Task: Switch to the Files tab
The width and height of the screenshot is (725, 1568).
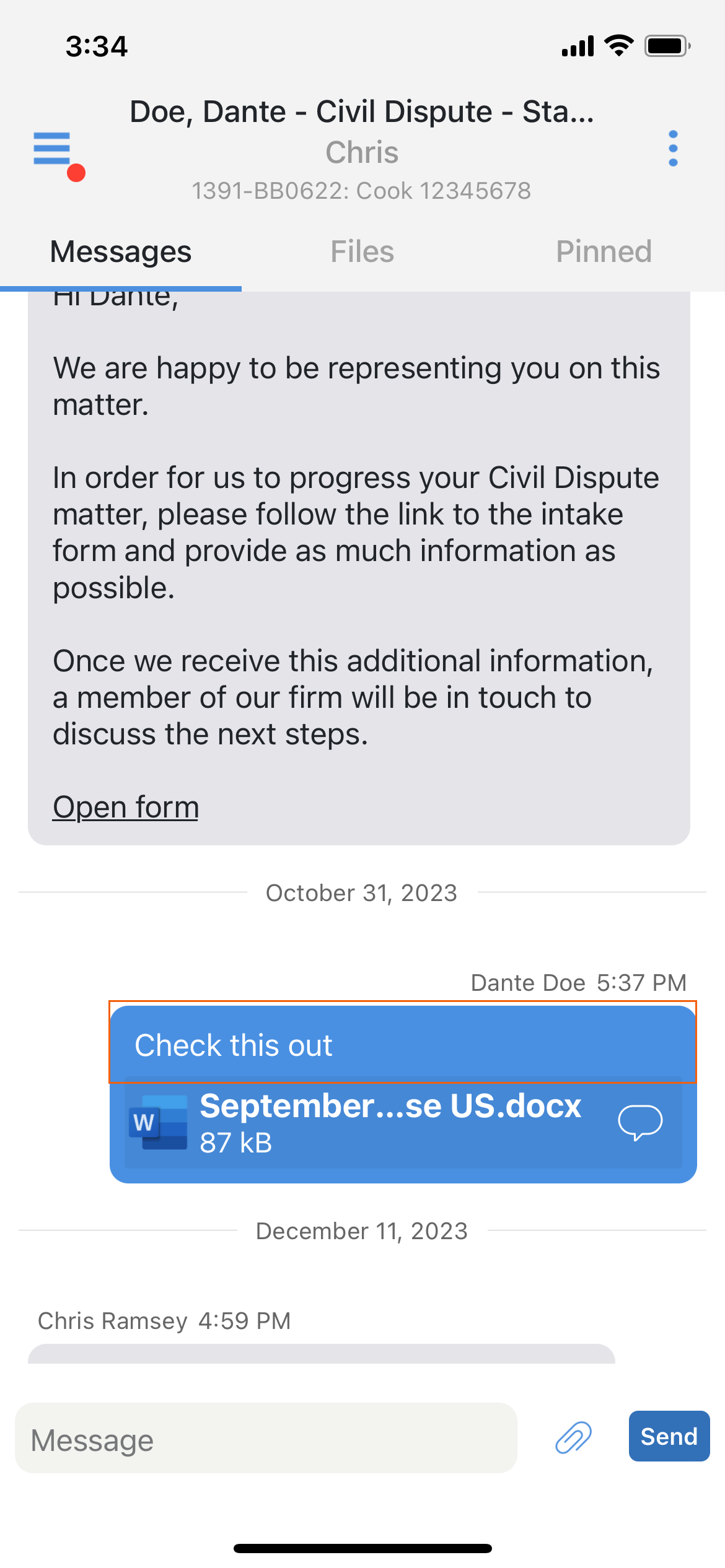Action: click(362, 251)
